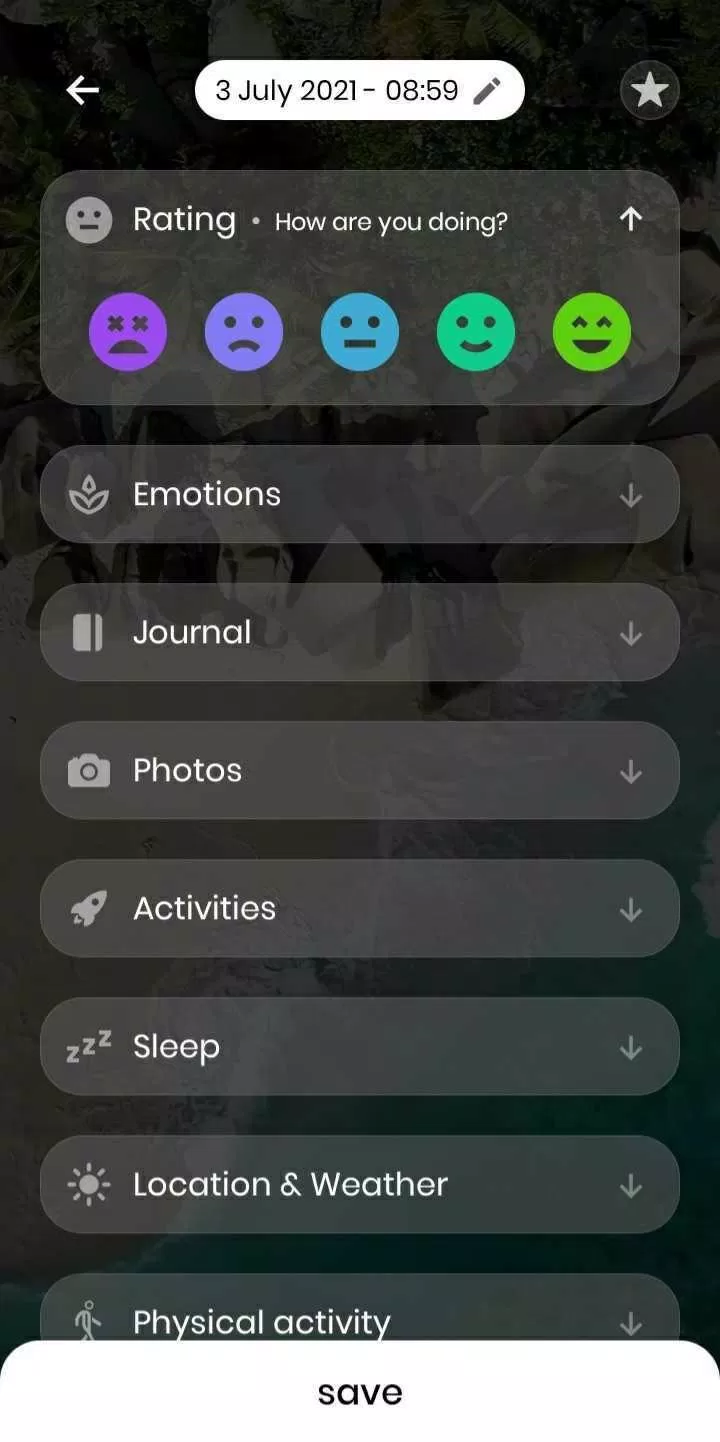The image size is (720, 1442).
Task: Go back using the arrow icon
Action: [x=82, y=91]
